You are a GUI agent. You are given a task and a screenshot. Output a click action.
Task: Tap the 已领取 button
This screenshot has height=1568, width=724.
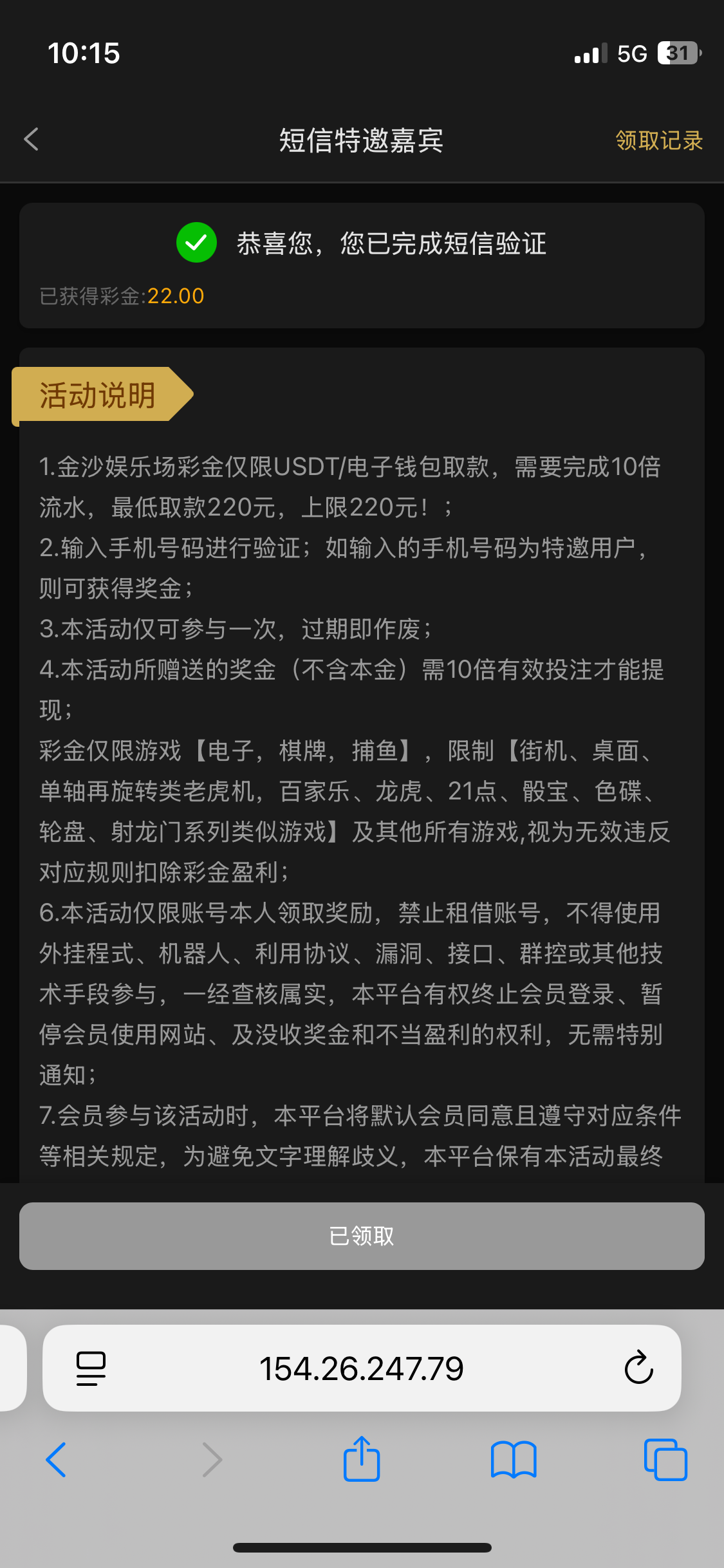pos(362,1236)
